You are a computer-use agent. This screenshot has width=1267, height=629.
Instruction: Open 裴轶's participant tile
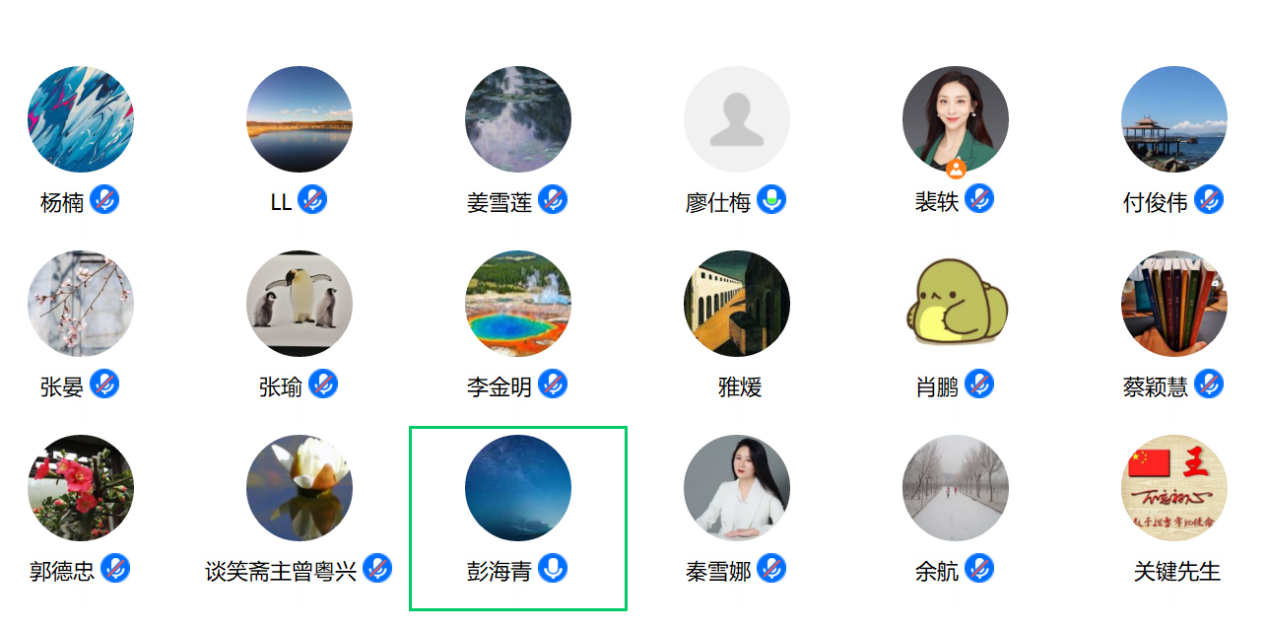click(x=955, y=119)
